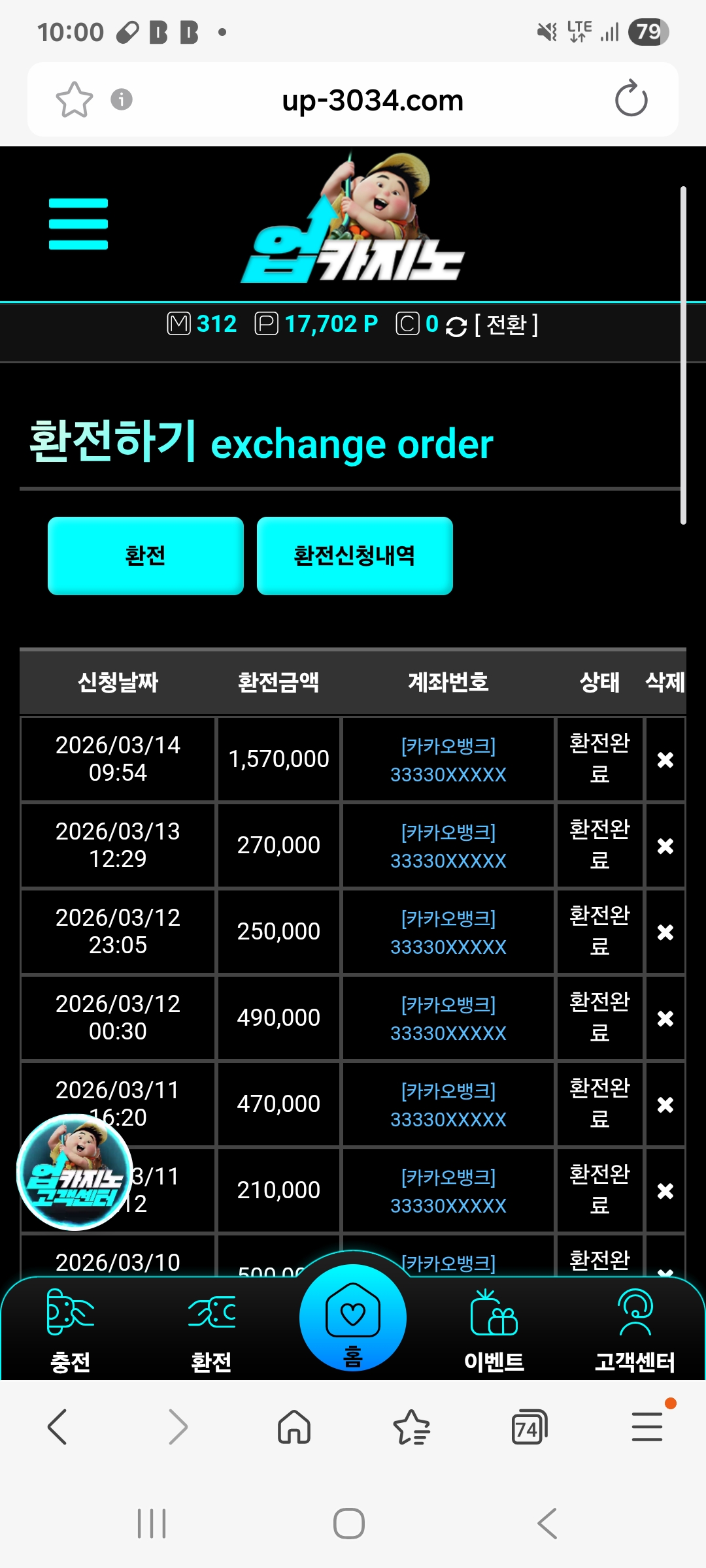Tap the [전환] convert link
Viewport: 706px width, 1568px height.
point(506,325)
